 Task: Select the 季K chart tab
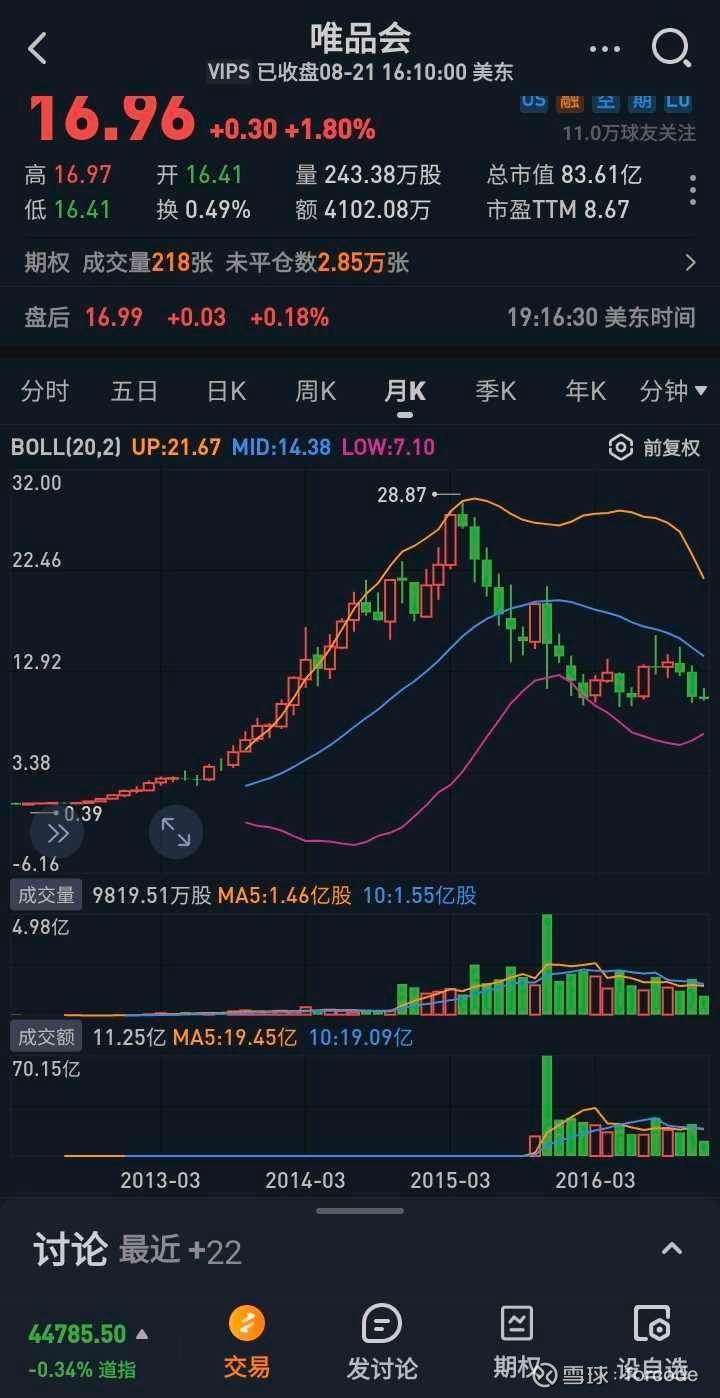tap(495, 391)
